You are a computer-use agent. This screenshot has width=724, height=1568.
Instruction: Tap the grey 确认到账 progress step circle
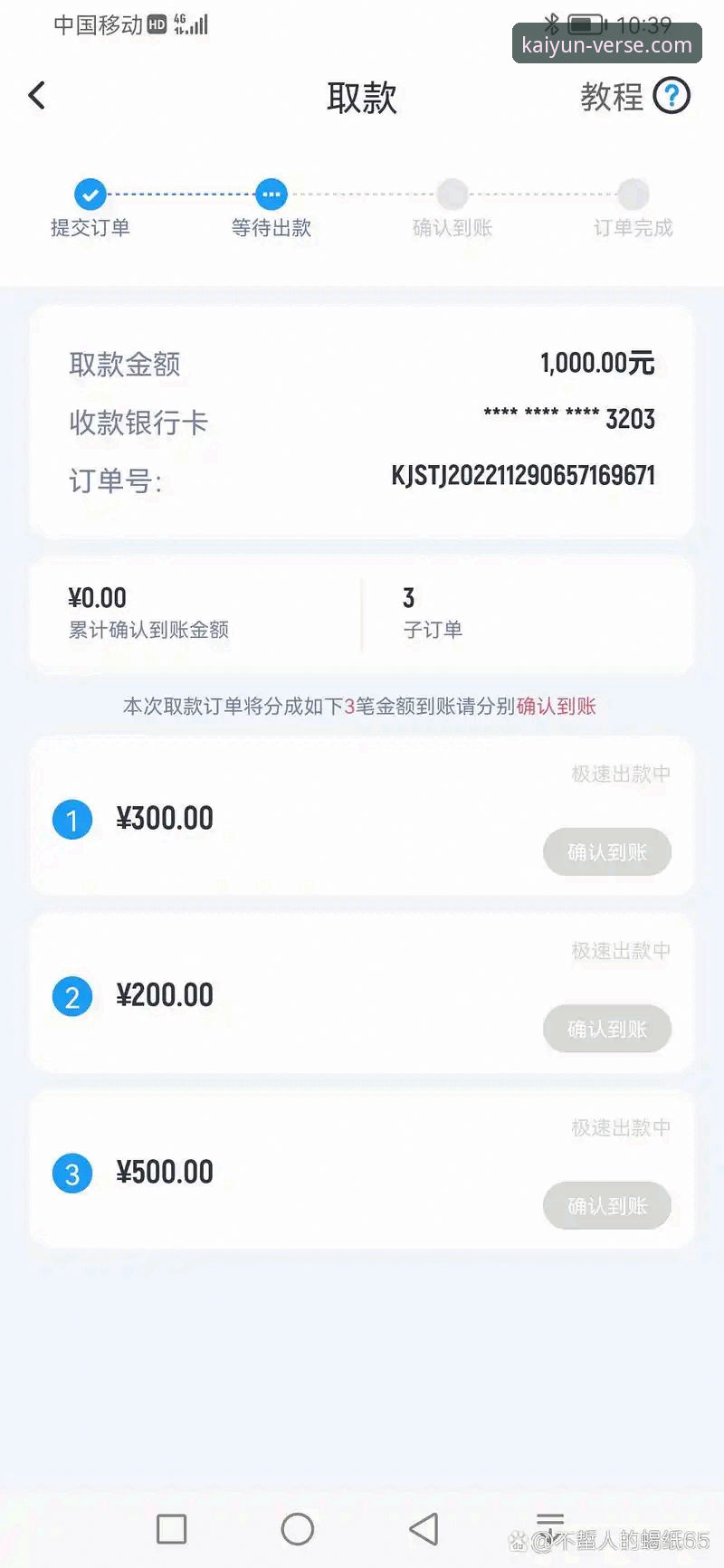tap(452, 193)
